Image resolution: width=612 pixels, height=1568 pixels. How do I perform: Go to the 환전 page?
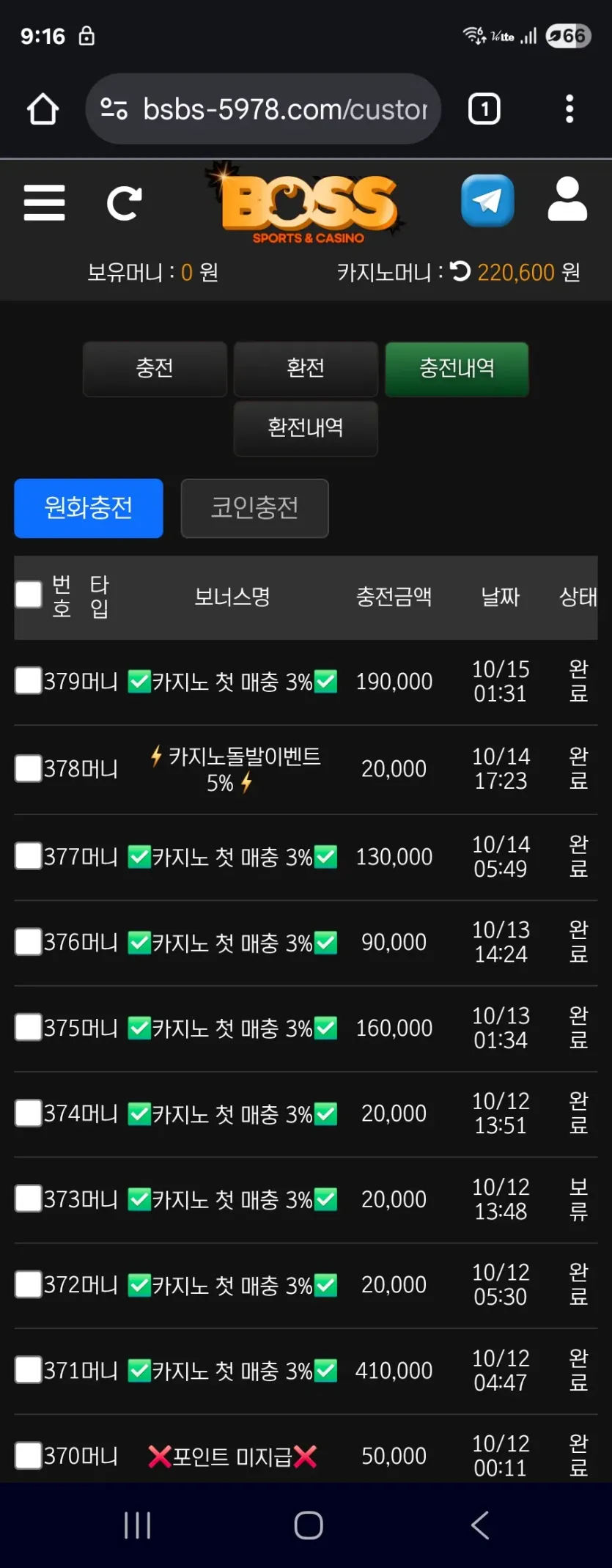pyautogui.click(x=306, y=369)
